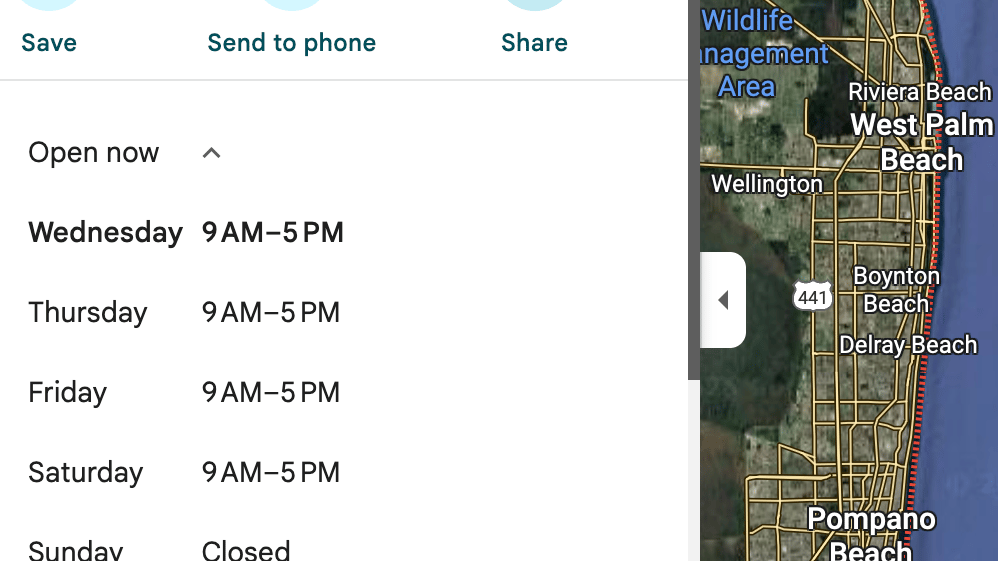998x561 pixels.
Task: Save this place
Action: click(49, 28)
